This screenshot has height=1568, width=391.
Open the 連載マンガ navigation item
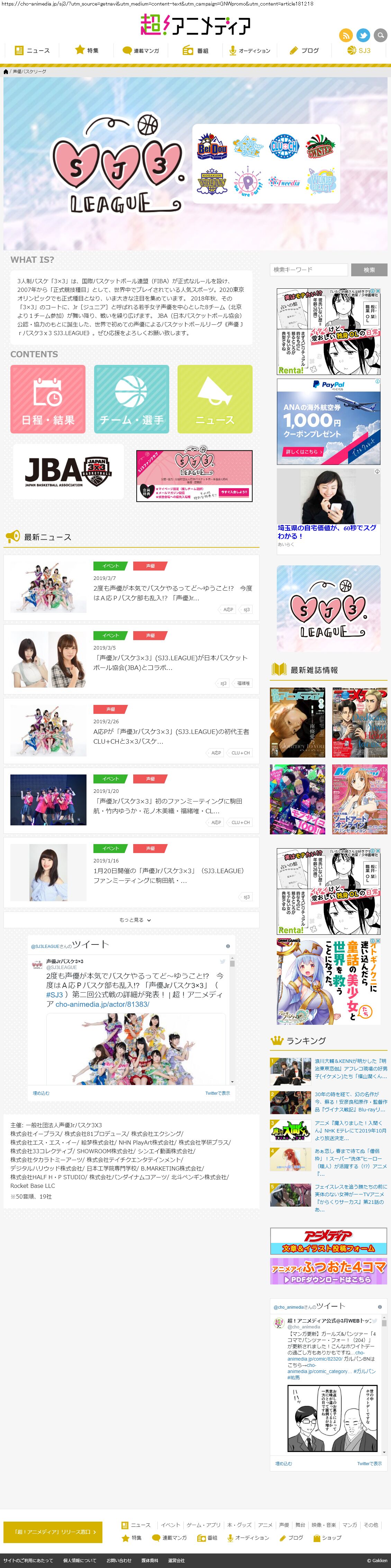140,51
